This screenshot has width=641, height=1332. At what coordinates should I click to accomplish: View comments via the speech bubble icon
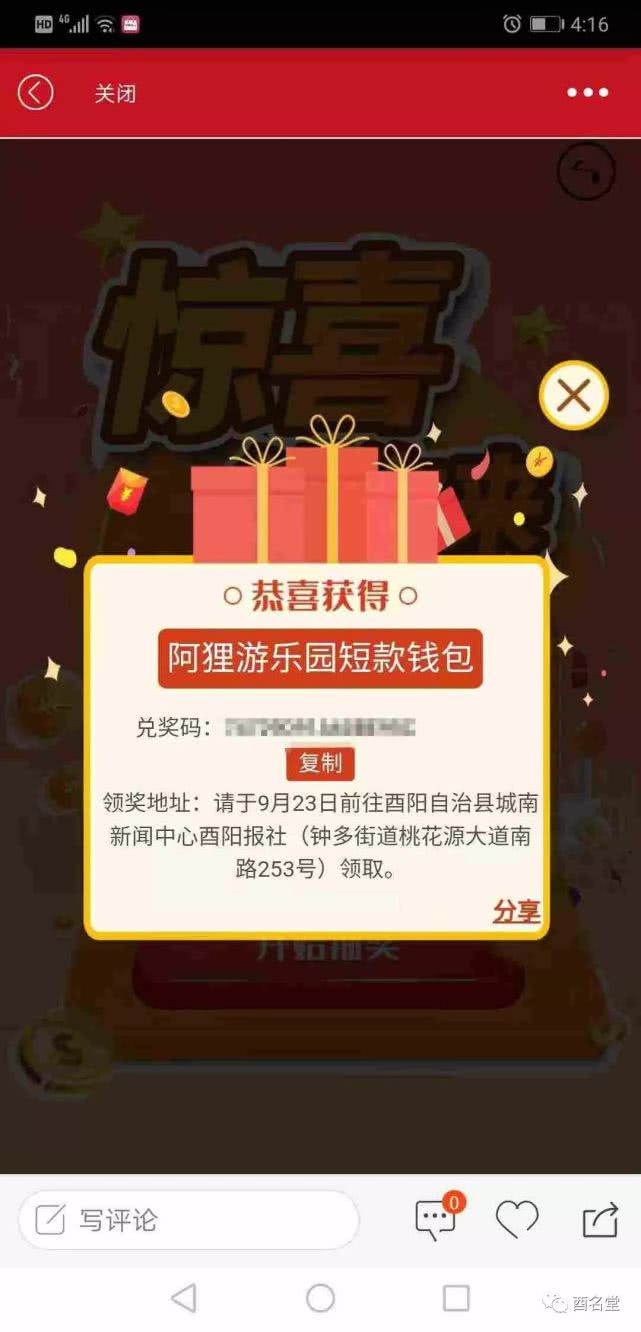[x=438, y=1218]
